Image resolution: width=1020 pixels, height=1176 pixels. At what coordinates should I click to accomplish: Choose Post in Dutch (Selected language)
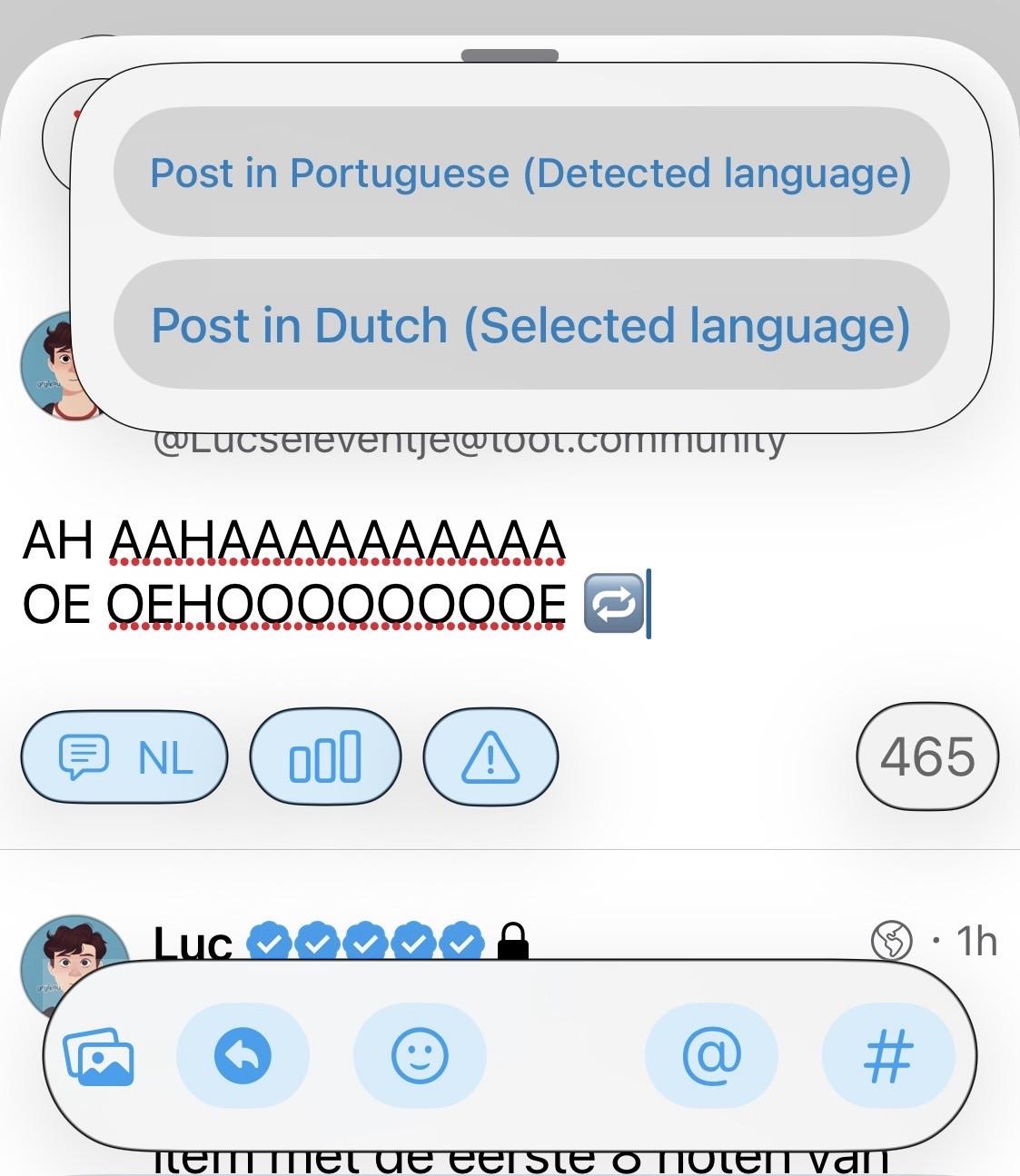[x=530, y=325]
